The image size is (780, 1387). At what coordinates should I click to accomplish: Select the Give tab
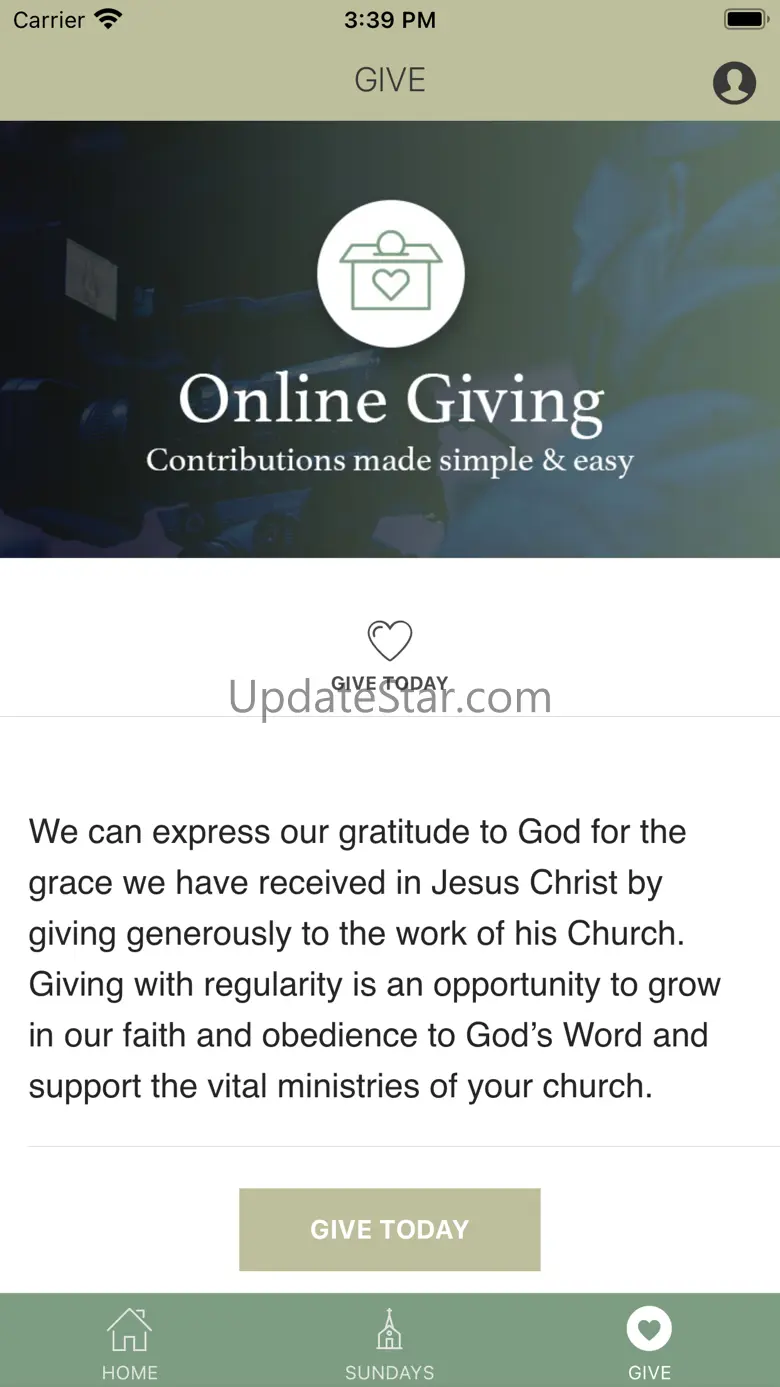(x=649, y=1343)
